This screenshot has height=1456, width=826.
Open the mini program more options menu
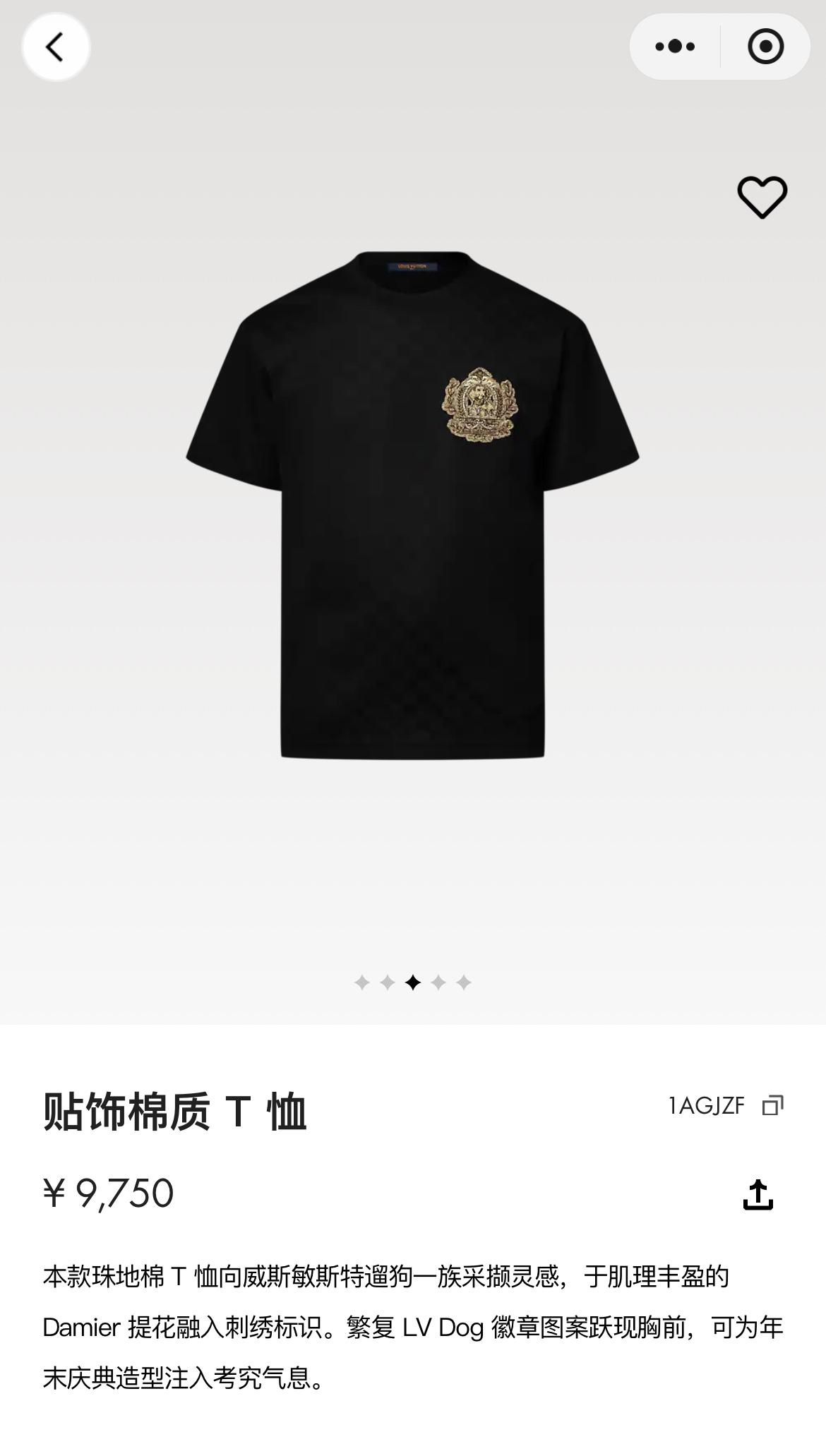(675, 47)
